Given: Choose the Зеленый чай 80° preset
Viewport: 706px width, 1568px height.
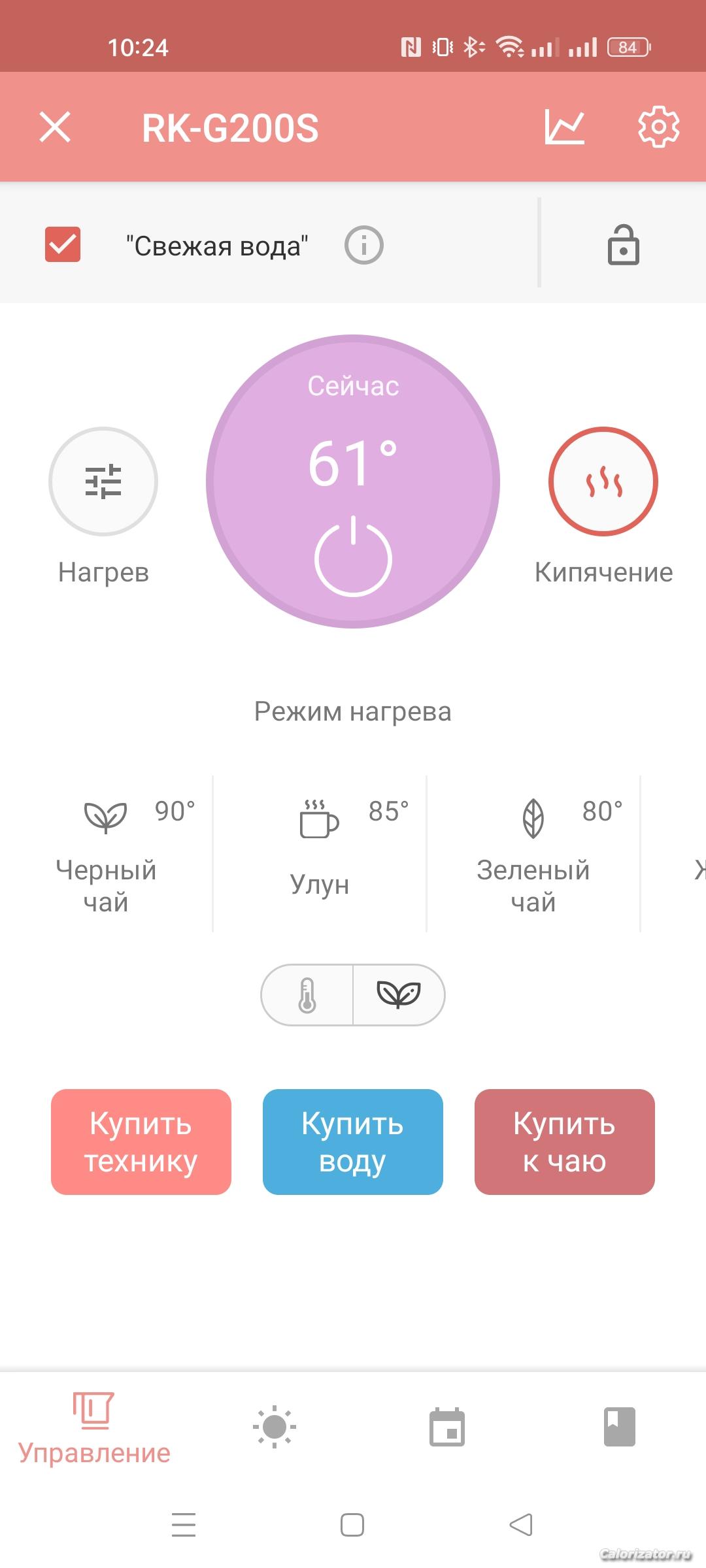Looking at the screenshot, I should (x=533, y=854).
